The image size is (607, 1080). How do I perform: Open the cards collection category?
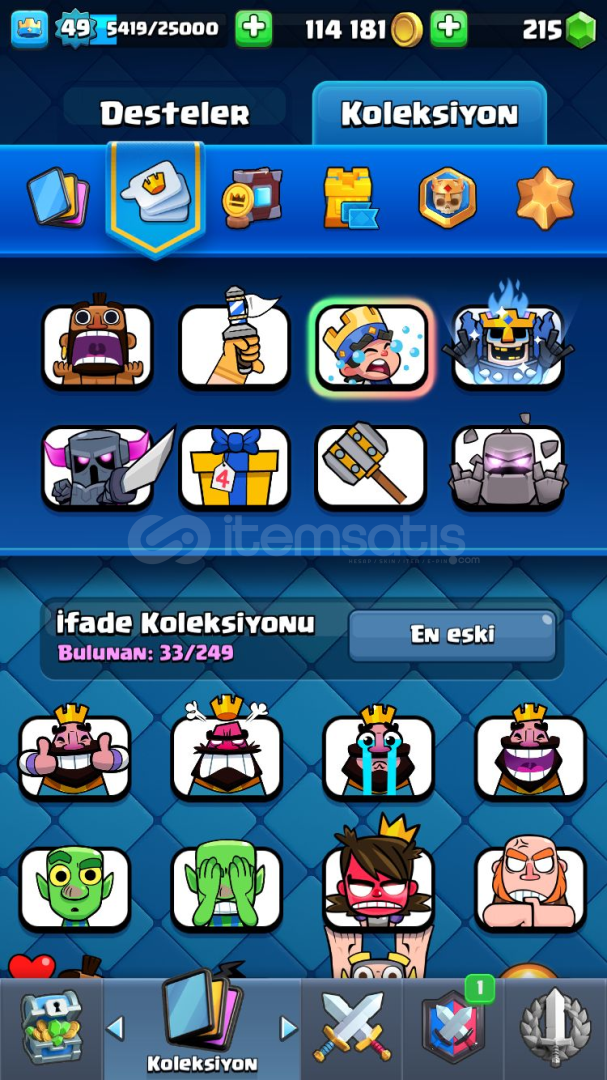click(x=58, y=197)
